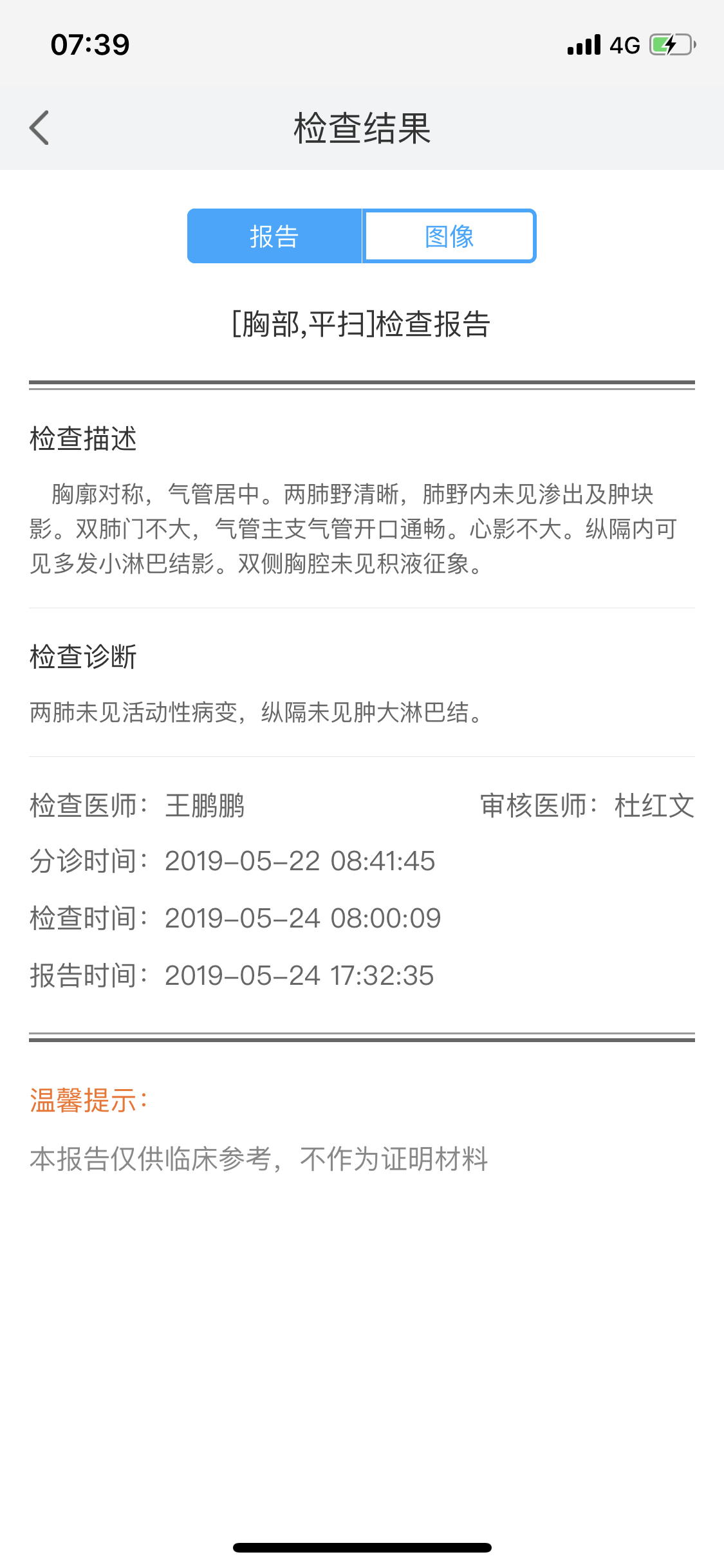Image resolution: width=724 pixels, height=1568 pixels.
Task: Select the 报告 tab
Action: point(275,236)
